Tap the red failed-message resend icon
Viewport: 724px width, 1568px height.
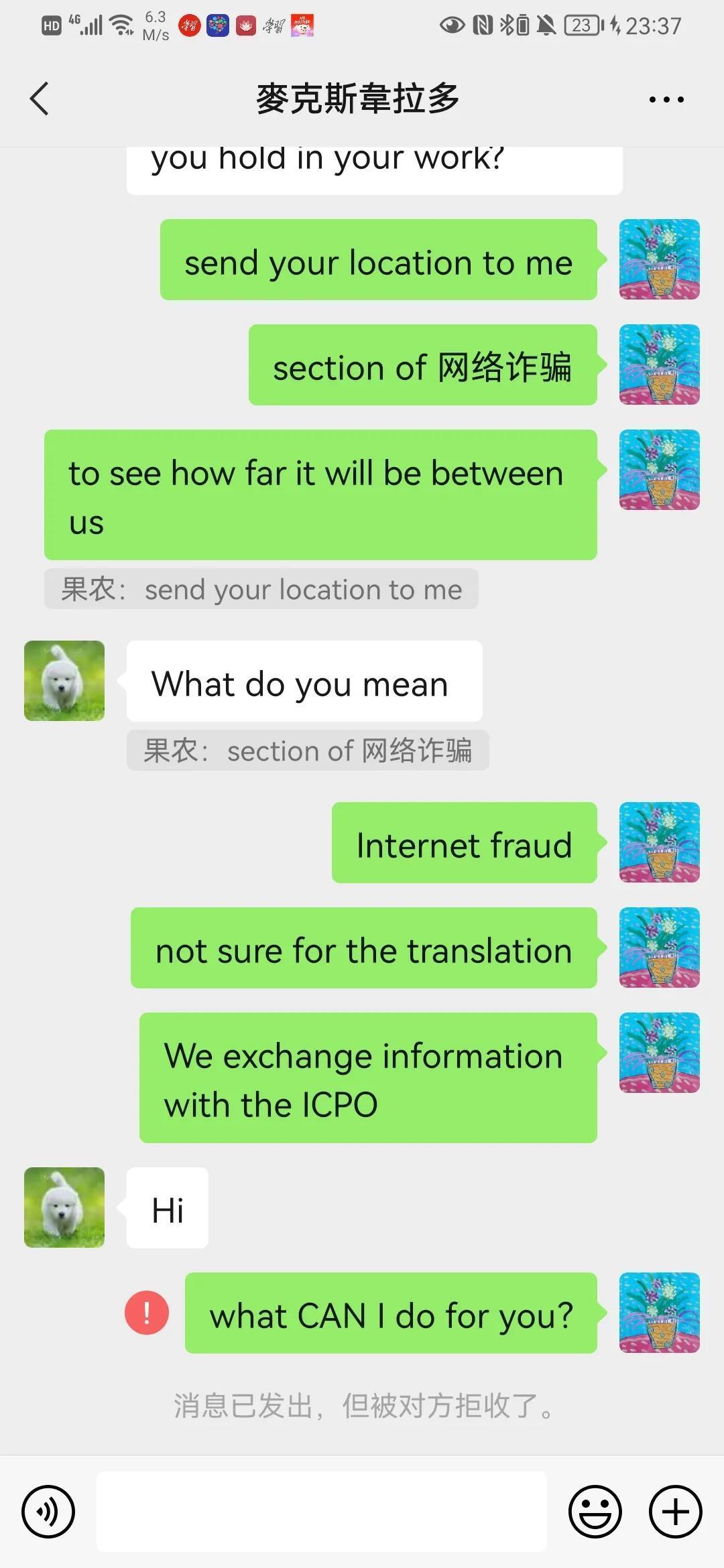coord(147,1313)
